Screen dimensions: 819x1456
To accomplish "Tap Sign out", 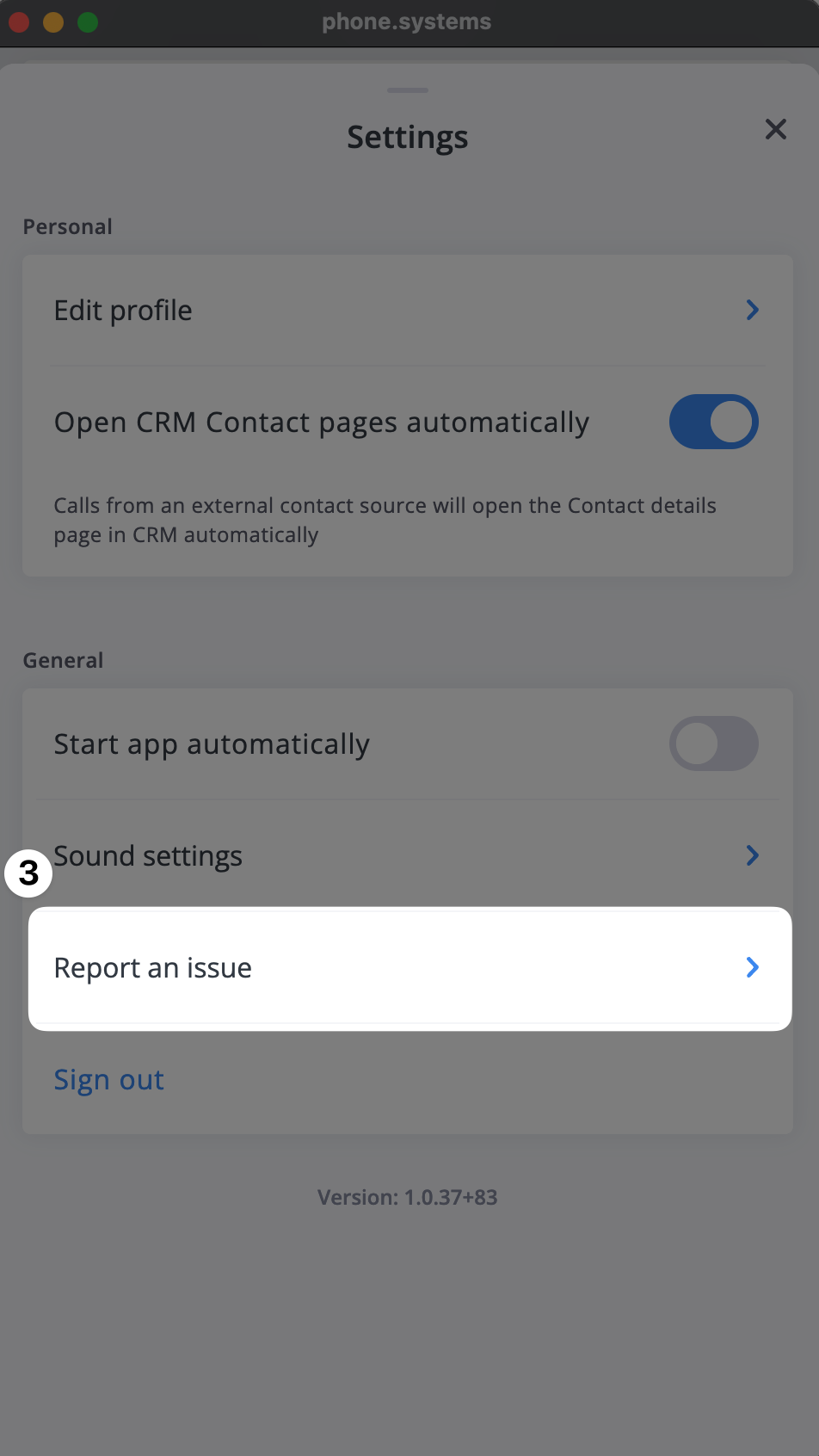I will tap(108, 1079).
